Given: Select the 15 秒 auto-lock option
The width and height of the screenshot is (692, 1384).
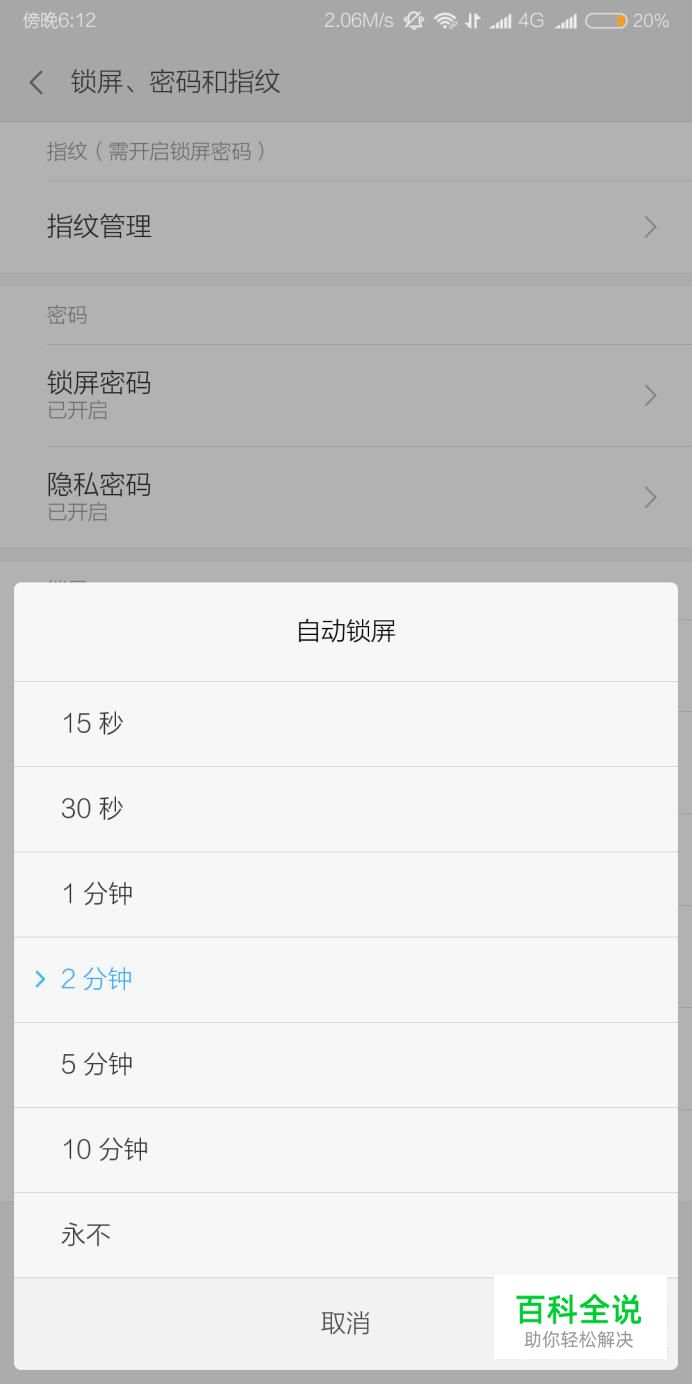Looking at the screenshot, I should click(346, 724).
